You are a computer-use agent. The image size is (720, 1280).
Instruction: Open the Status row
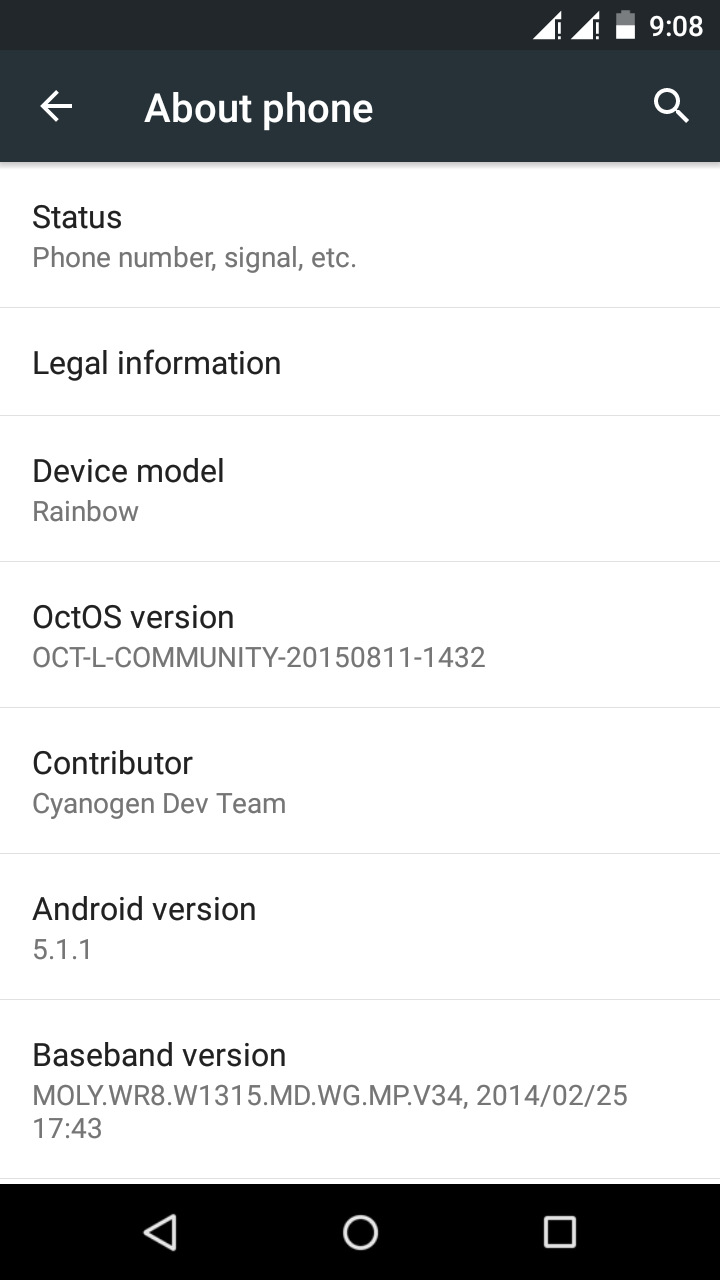point(360,236)
